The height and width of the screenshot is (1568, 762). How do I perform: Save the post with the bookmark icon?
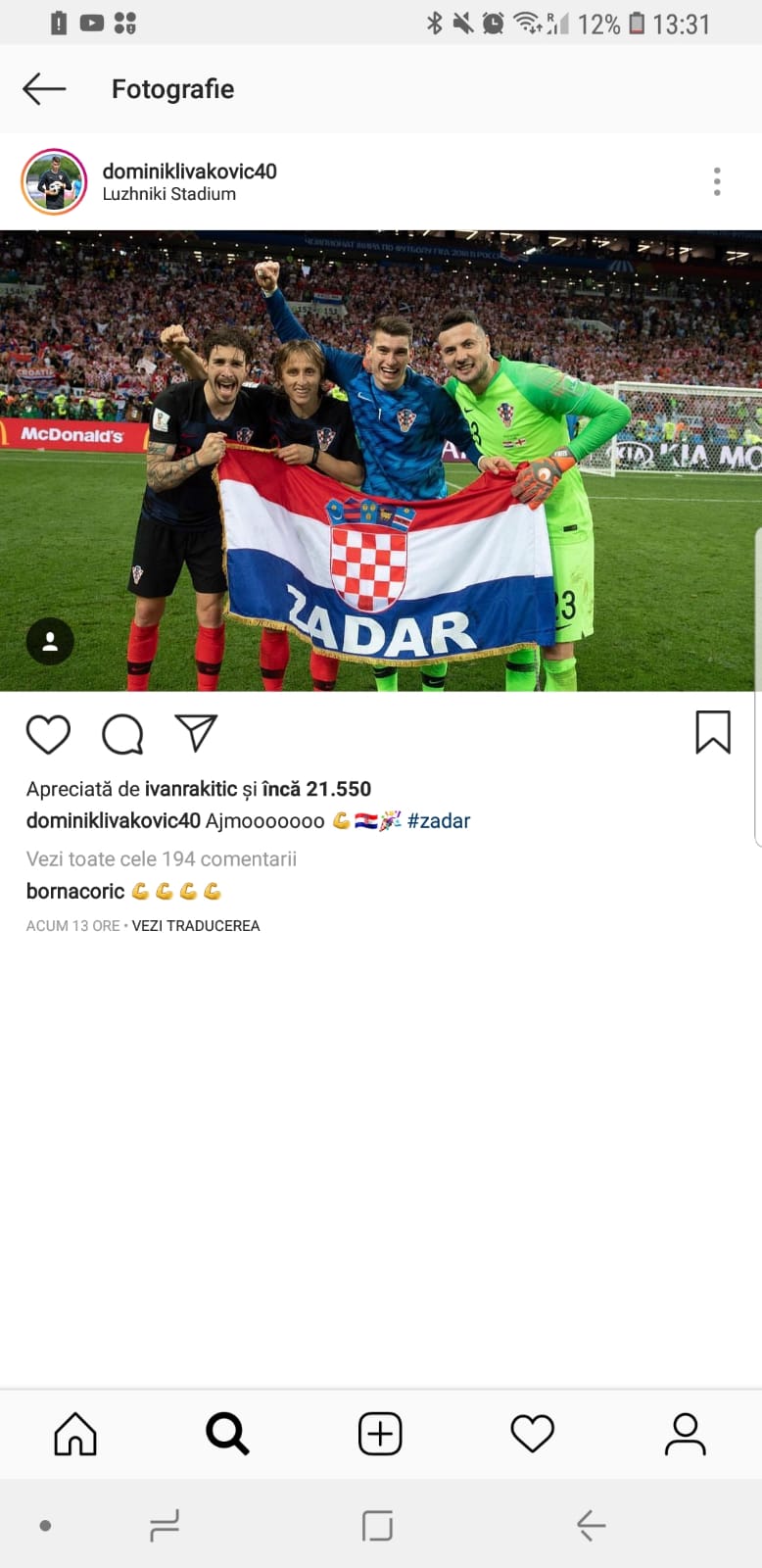point(713,732)
